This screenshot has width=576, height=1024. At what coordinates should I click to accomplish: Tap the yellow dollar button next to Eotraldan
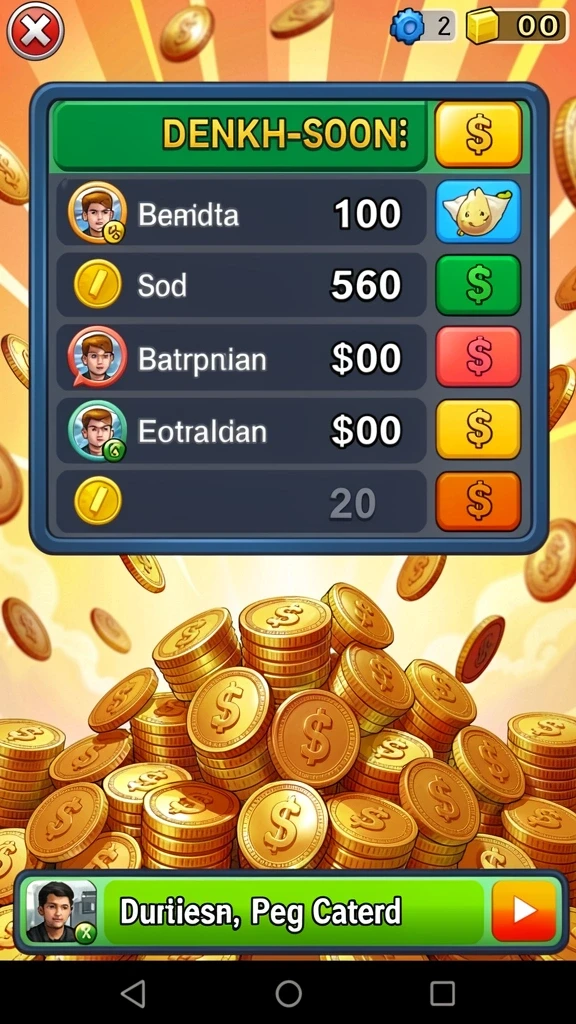tap(479, 429)
